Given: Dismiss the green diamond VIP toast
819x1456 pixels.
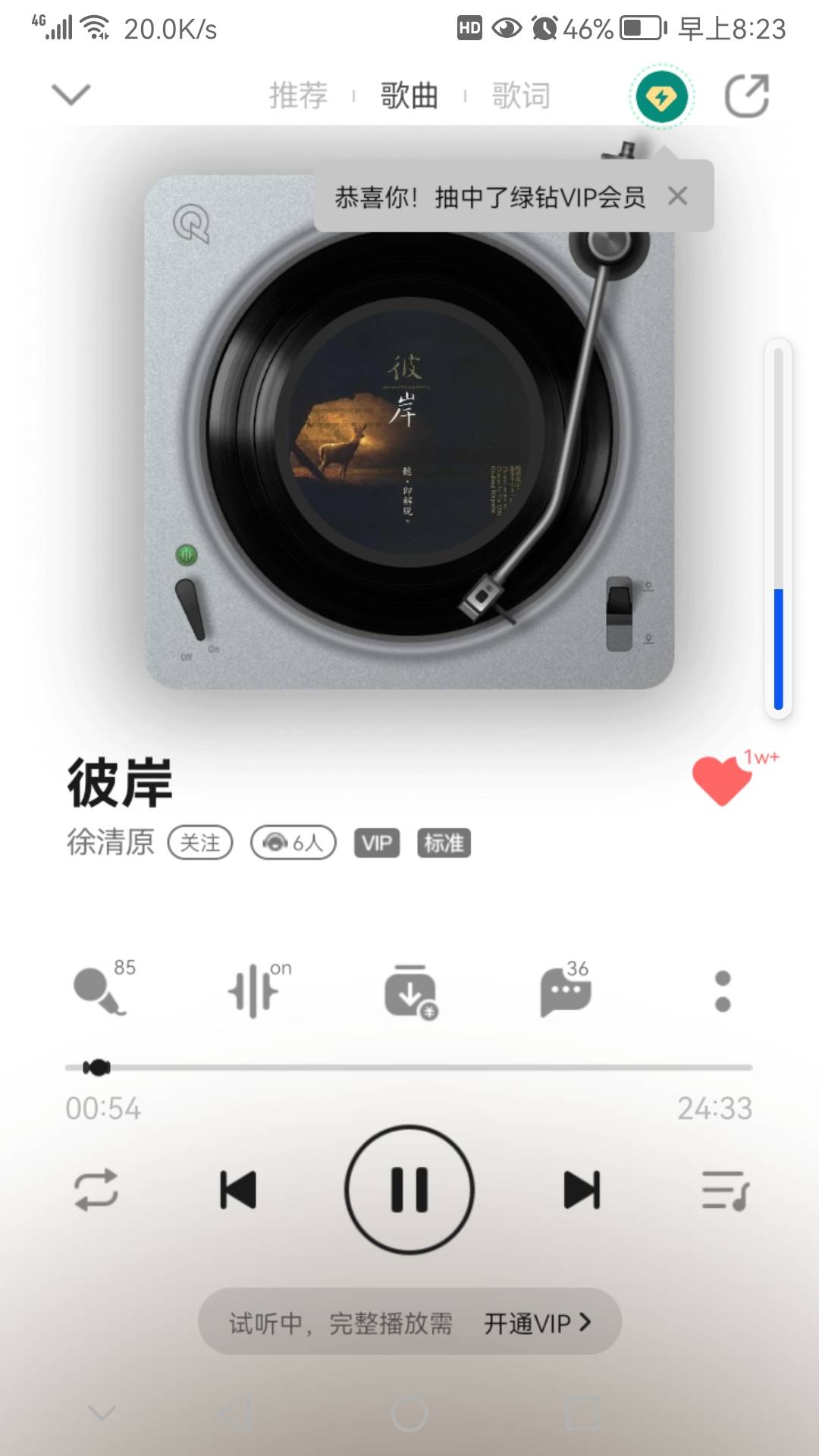Looking at the screenshot, I should (679, 196).
